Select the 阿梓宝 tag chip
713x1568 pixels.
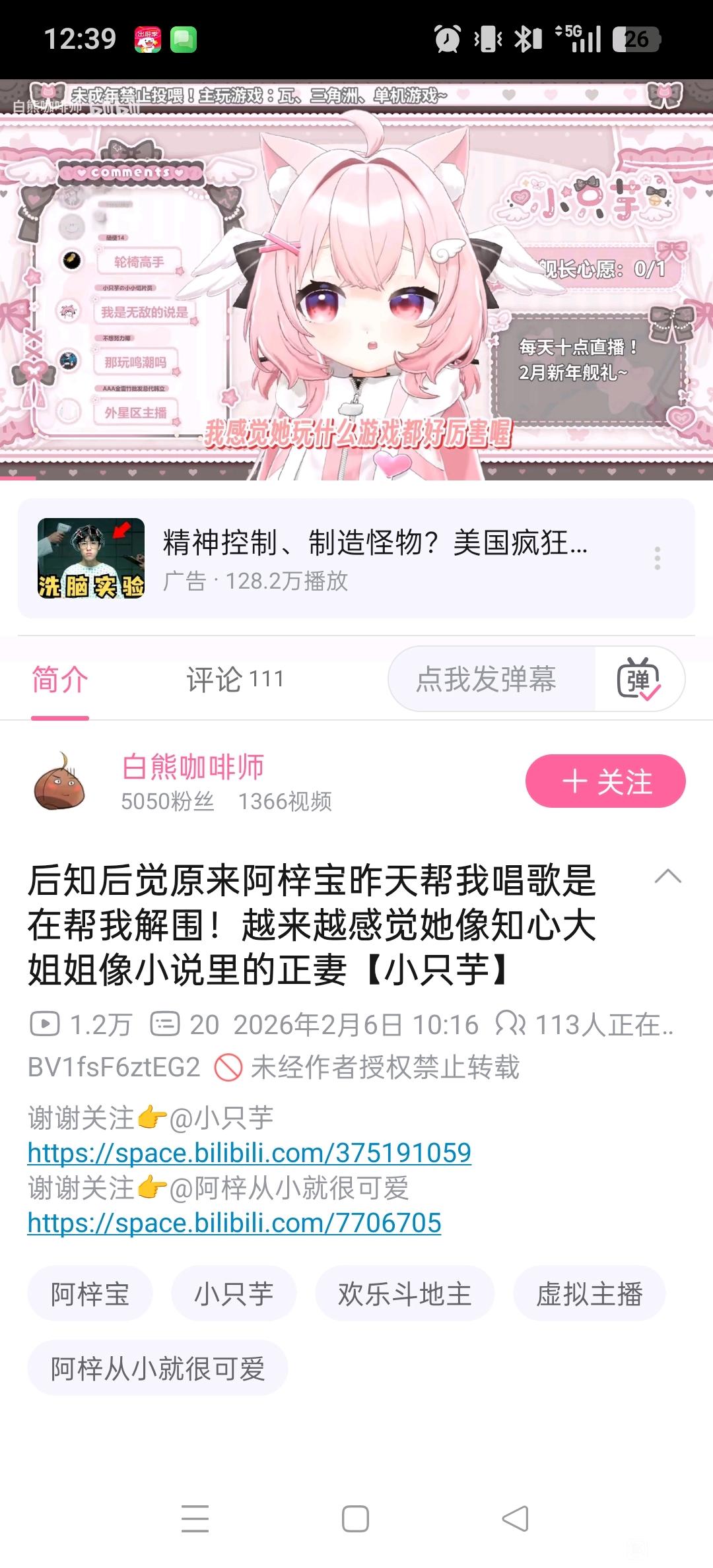tap(90, 1293)
